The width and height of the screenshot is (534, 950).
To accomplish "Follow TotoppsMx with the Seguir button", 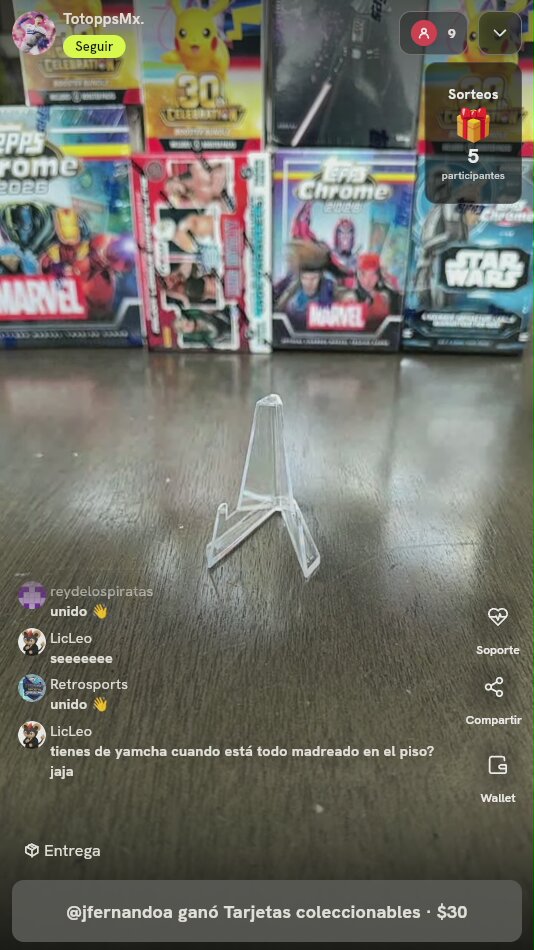I will tap(94, 47).
